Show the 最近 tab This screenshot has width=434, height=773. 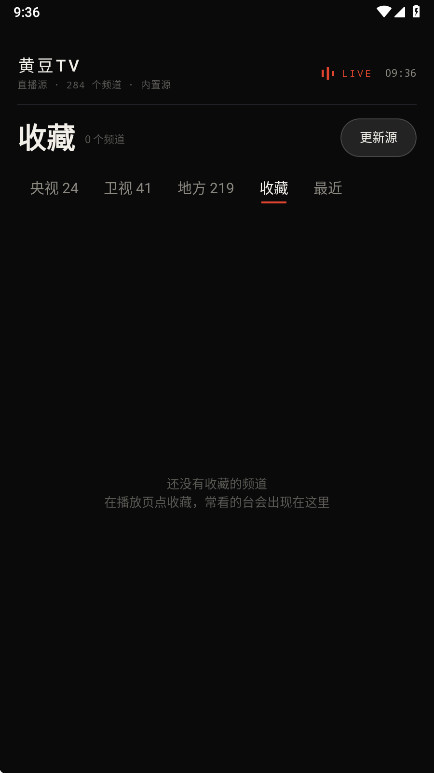[x=327, y=188]
